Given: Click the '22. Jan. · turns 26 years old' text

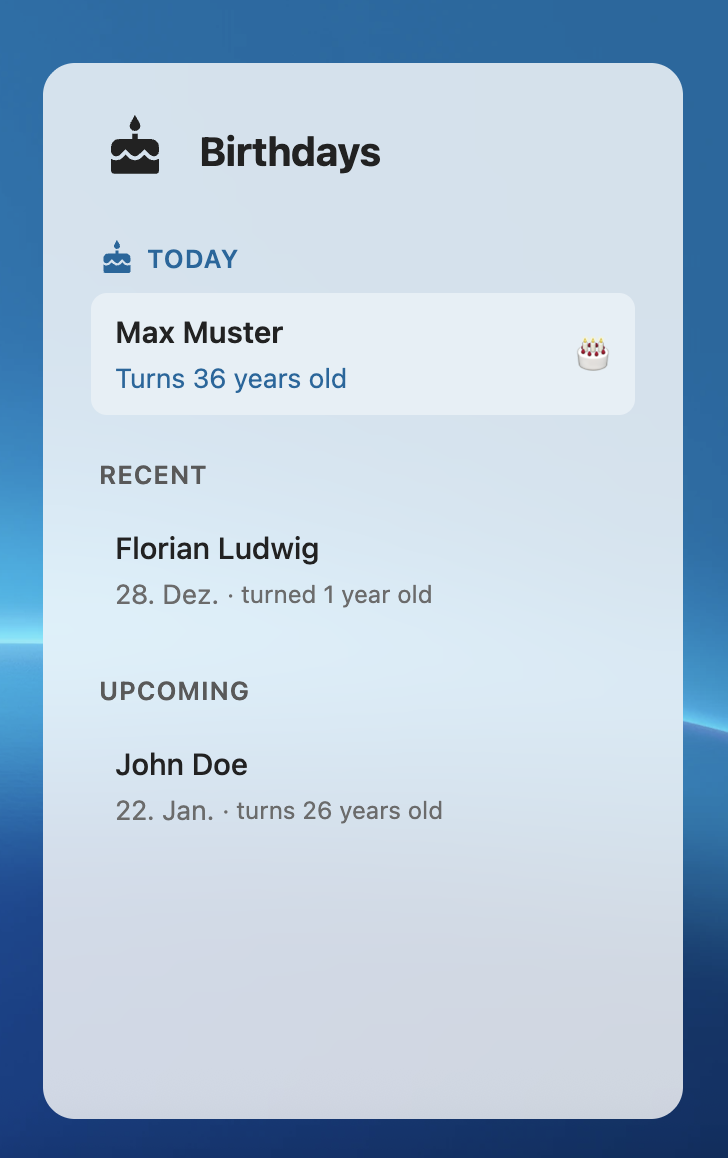Looking at the screenshot, I should click(x=279, y=811).
